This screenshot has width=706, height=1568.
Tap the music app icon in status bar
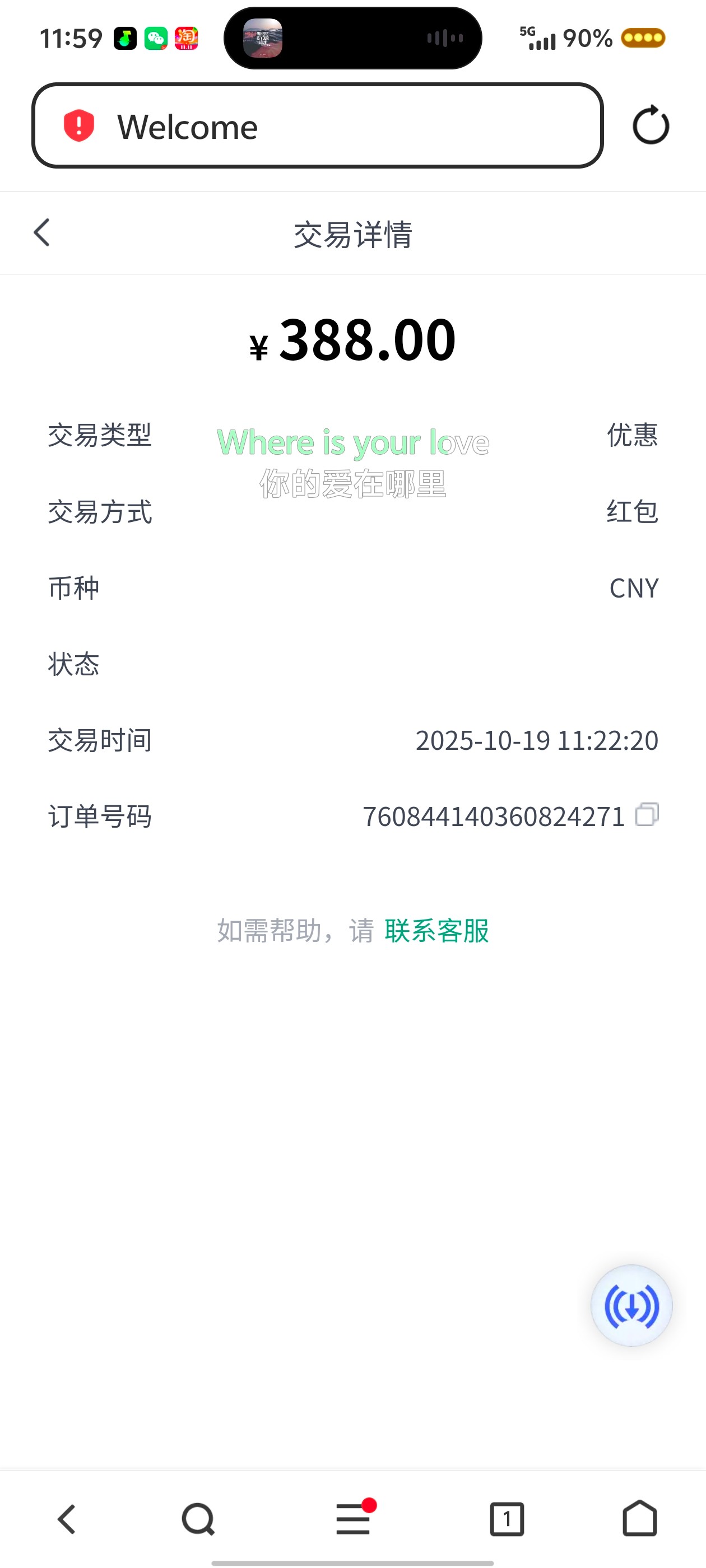tap(125, 38)
